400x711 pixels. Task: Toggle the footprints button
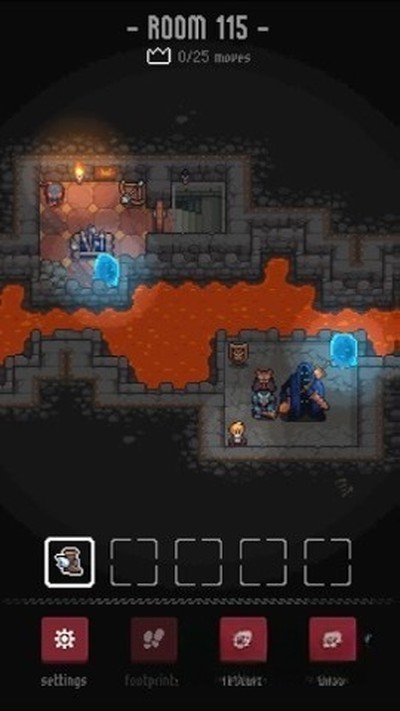154,640
